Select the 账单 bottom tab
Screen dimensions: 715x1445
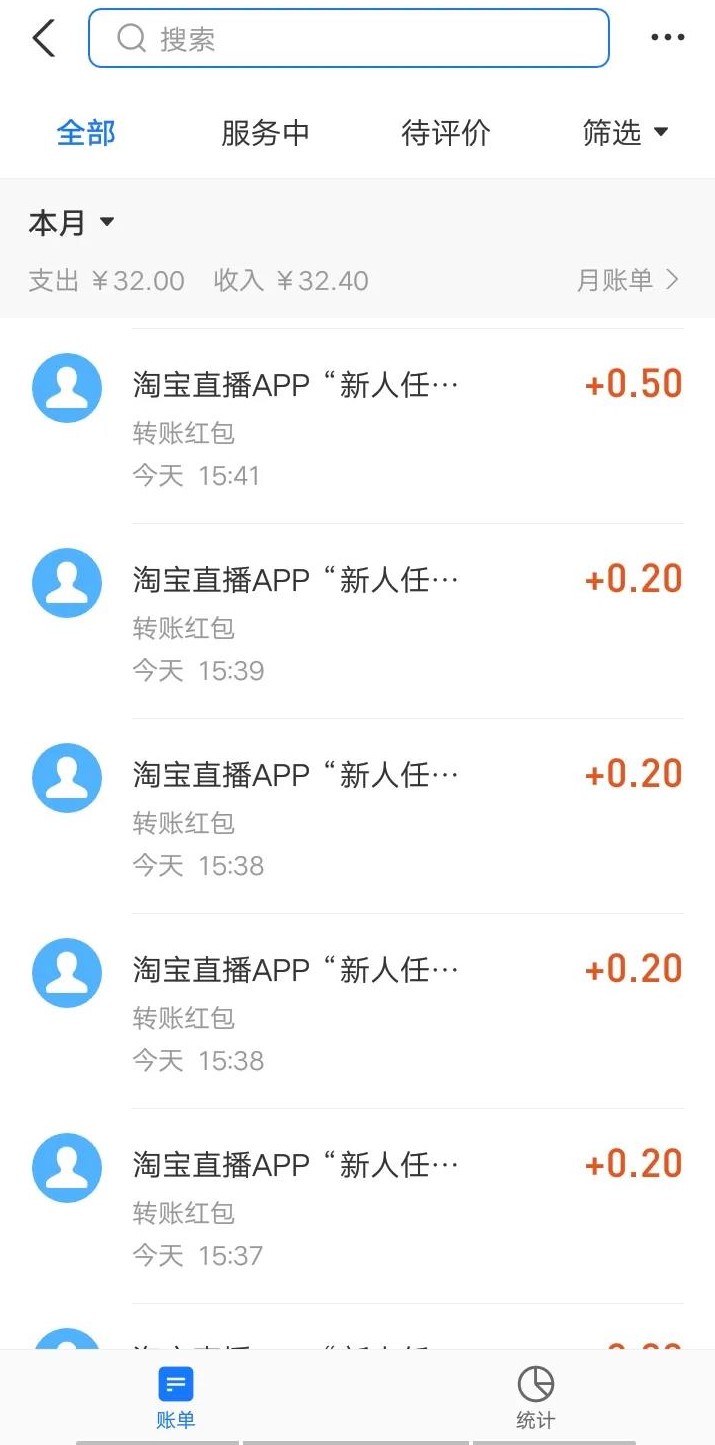[176, 1397]
